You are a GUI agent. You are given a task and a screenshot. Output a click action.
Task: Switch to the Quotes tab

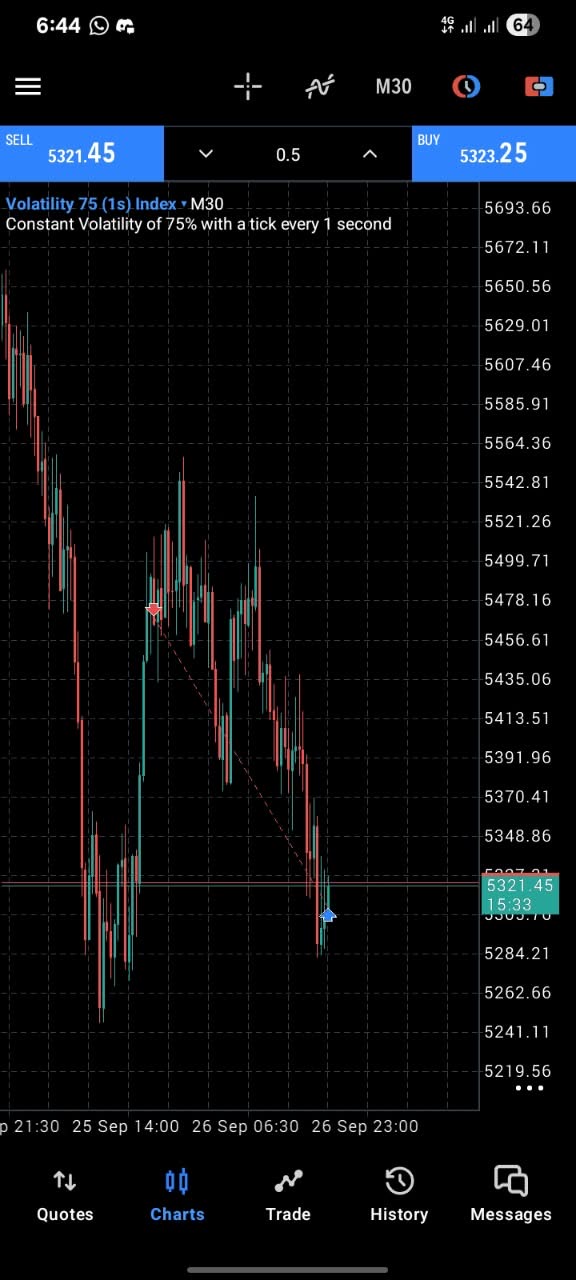coord(65,1195)
